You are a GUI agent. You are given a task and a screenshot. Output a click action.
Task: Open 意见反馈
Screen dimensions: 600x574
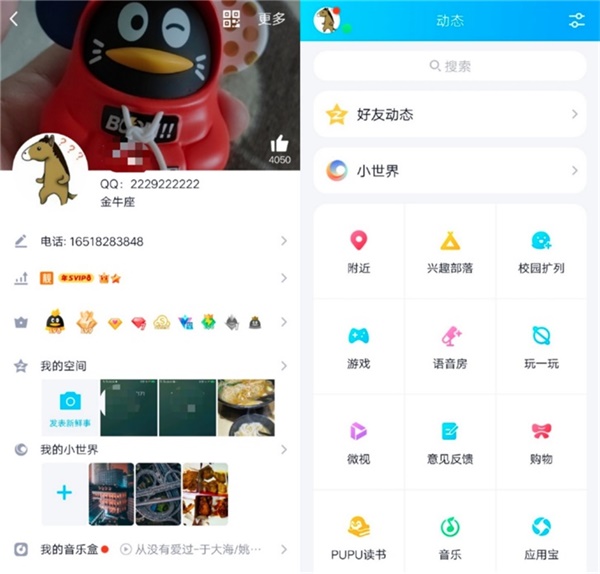[x=450, y=441]
